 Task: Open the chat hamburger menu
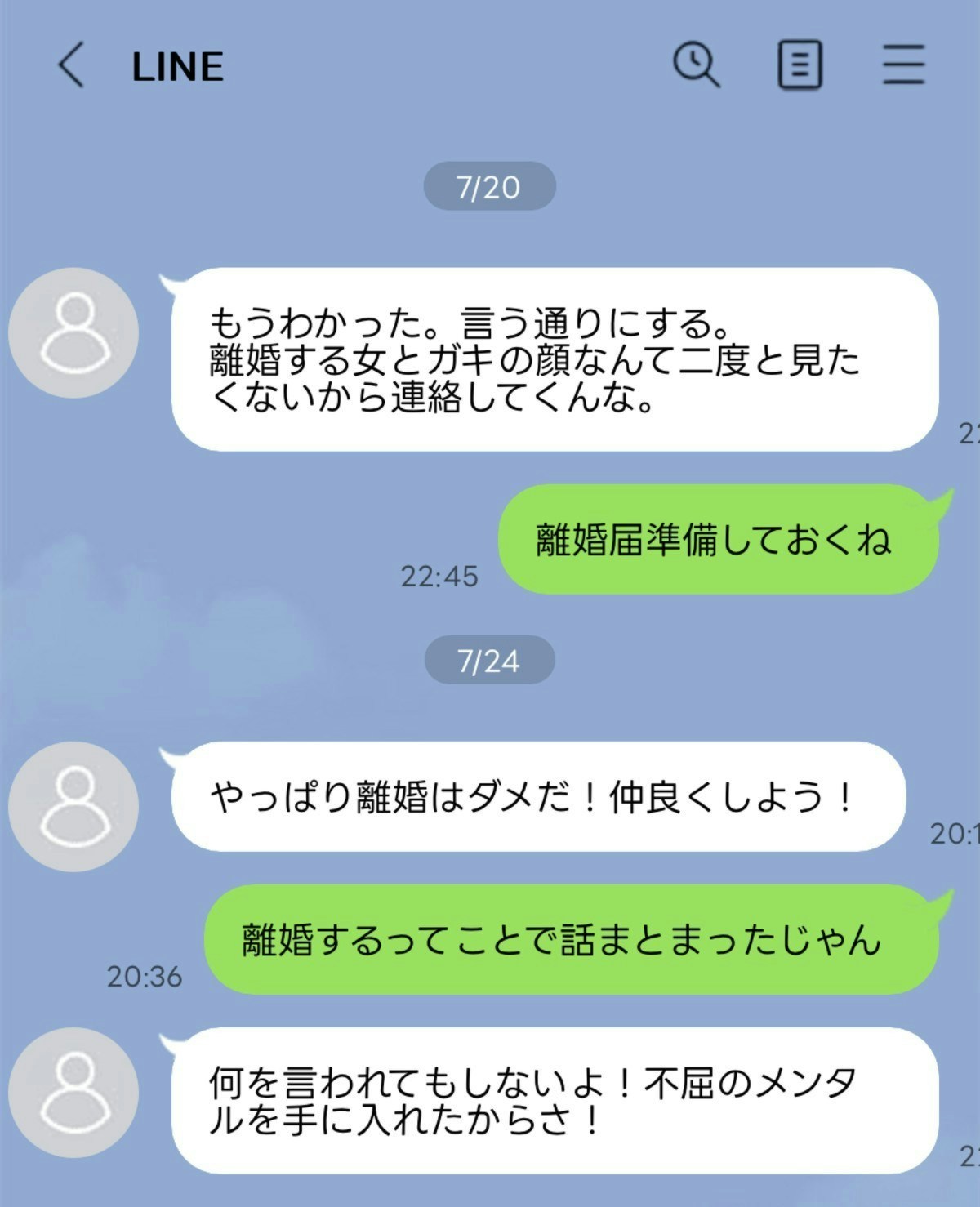[903, 65]
